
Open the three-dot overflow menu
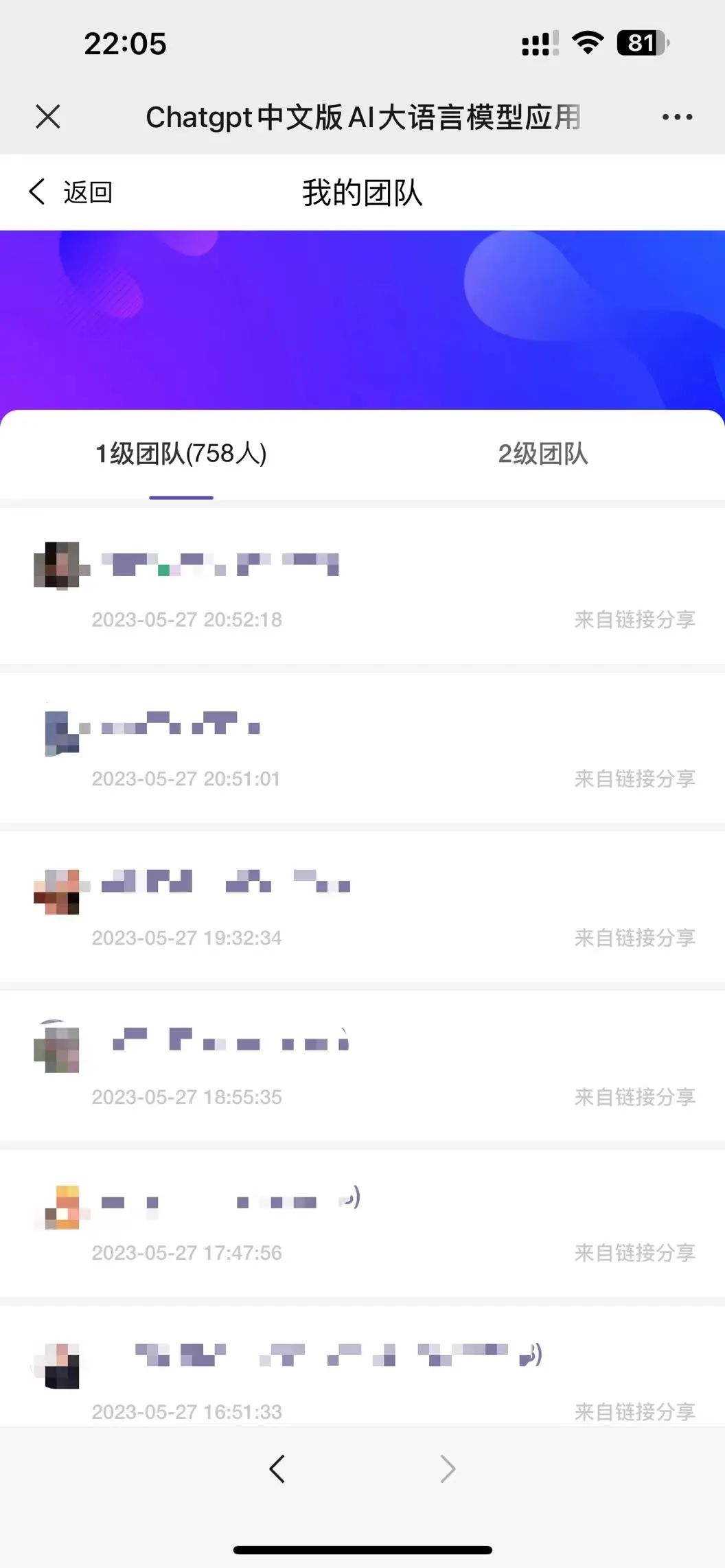[677, 117]
